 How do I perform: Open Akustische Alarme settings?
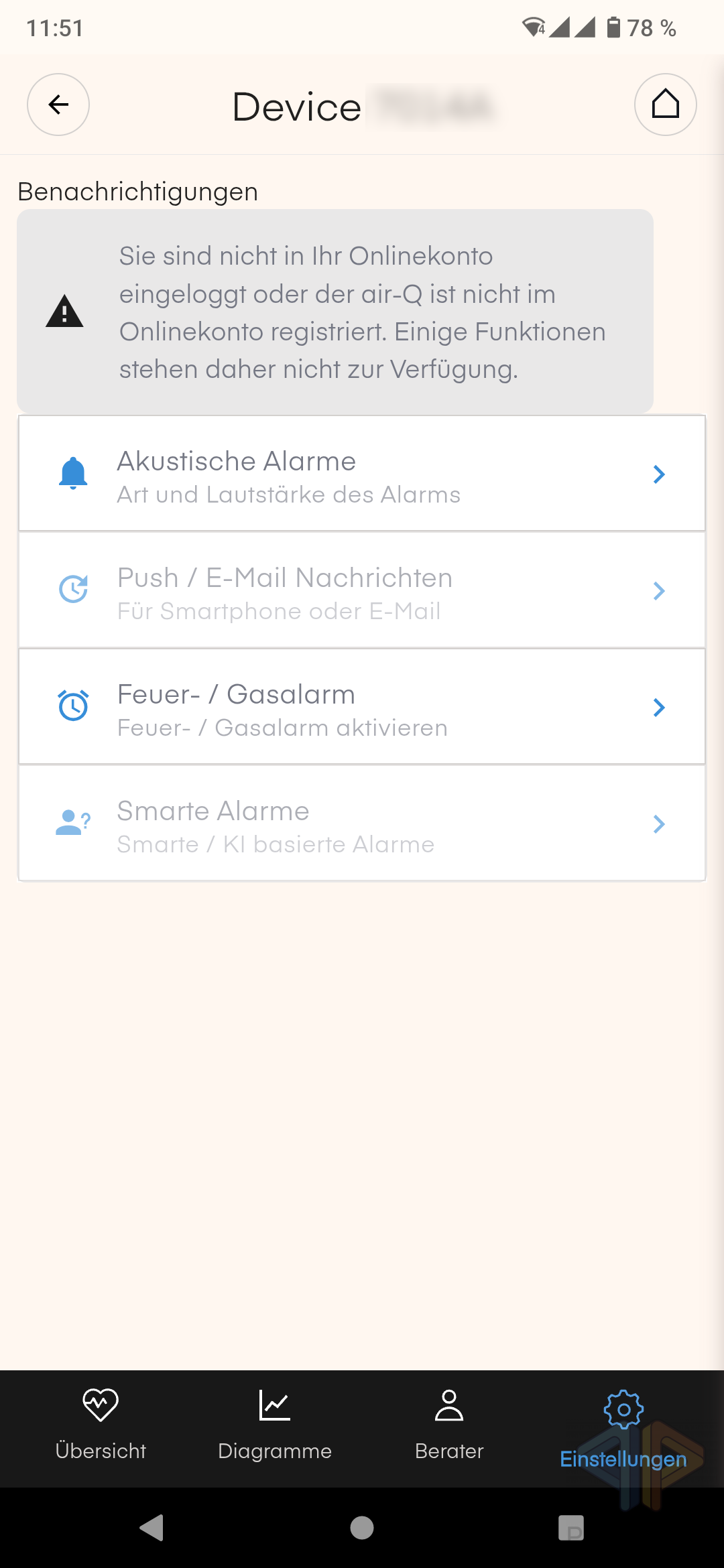[x=362, y=474]
